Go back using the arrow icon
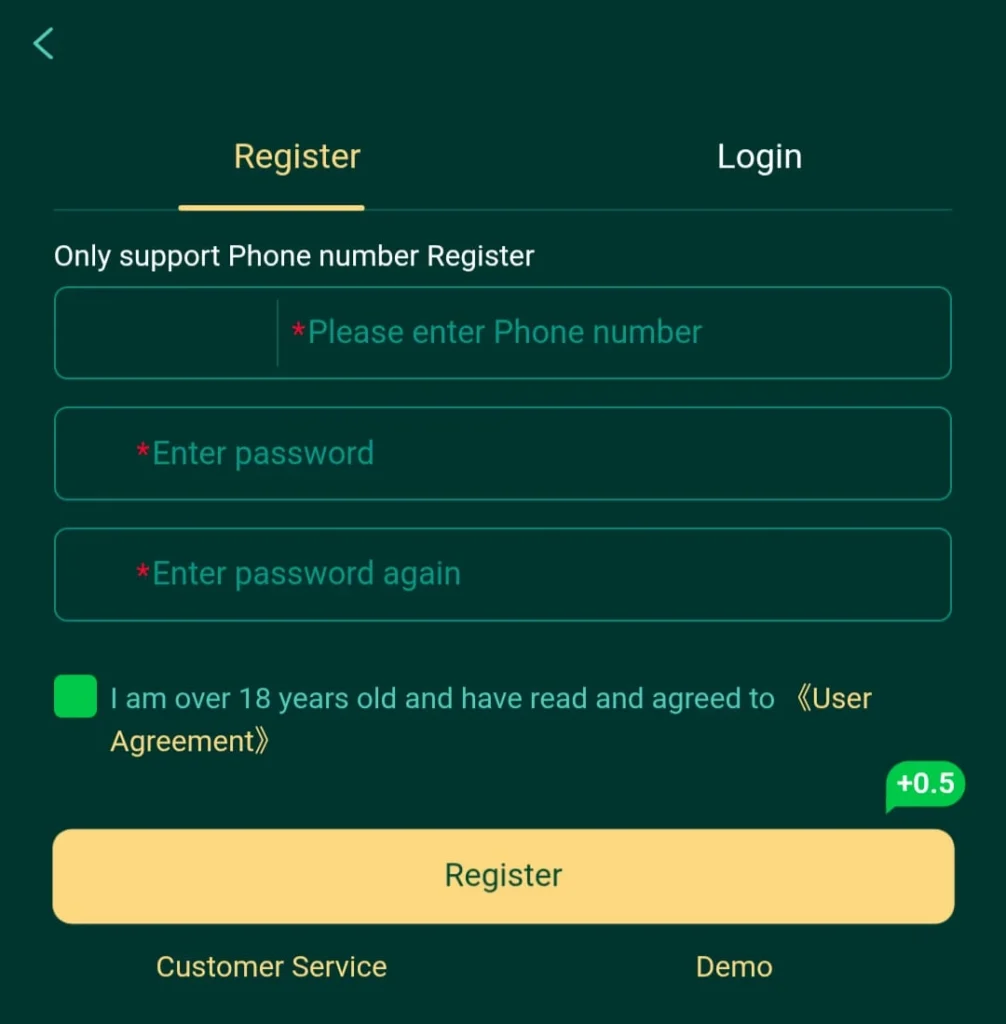1006x1024 pixels. coord(43,44)
